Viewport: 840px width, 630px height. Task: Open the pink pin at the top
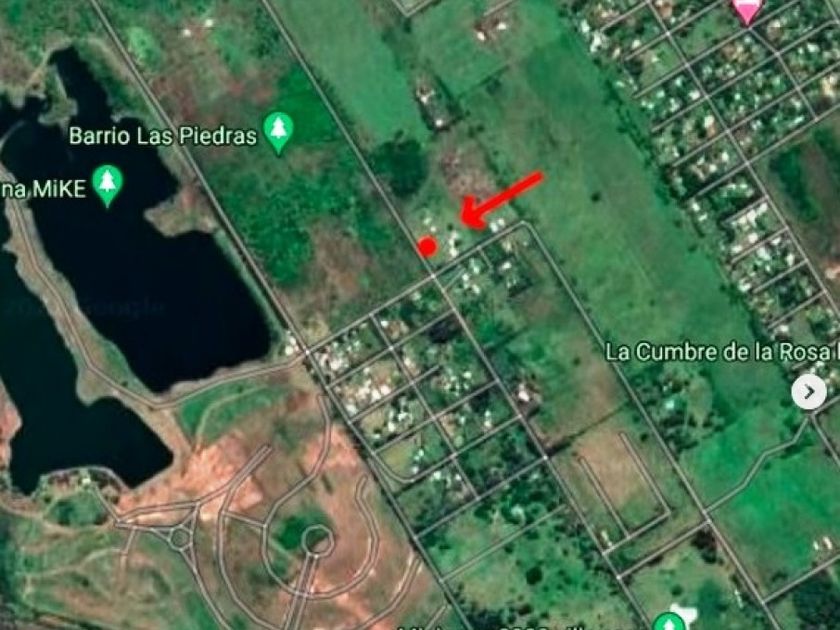(x=747, y=11)
